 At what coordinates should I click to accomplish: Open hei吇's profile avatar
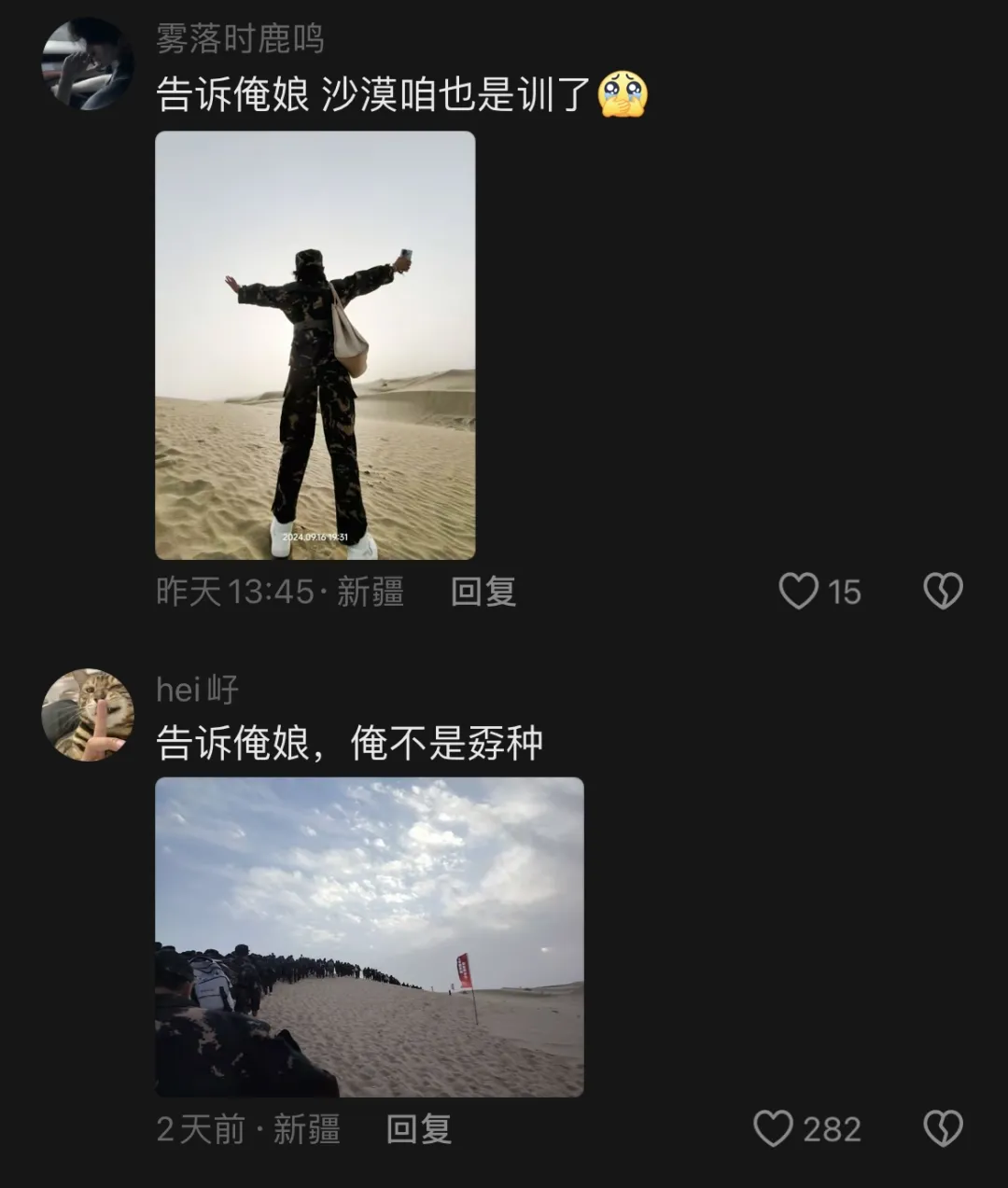coord(88,714)
